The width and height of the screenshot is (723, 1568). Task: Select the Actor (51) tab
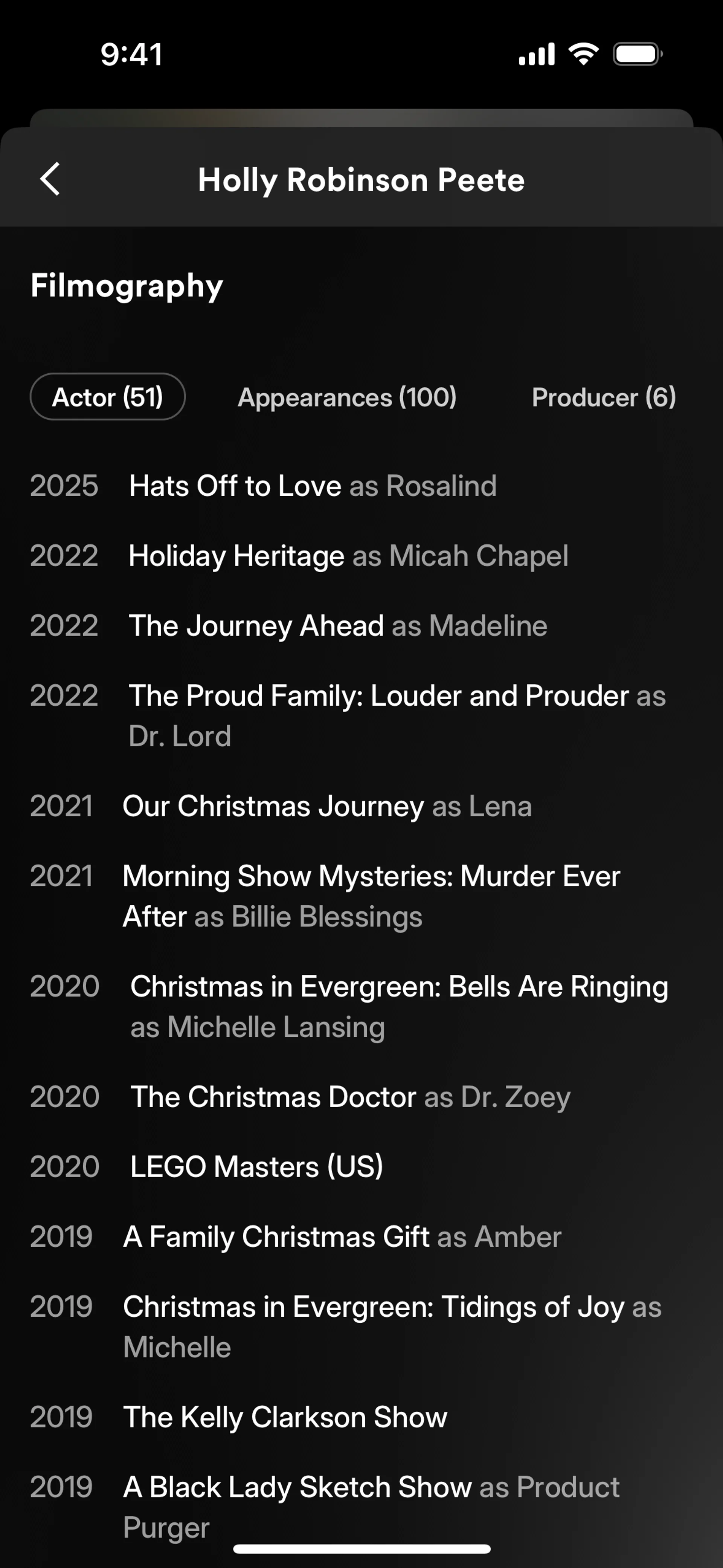click(x=108, y=397)
